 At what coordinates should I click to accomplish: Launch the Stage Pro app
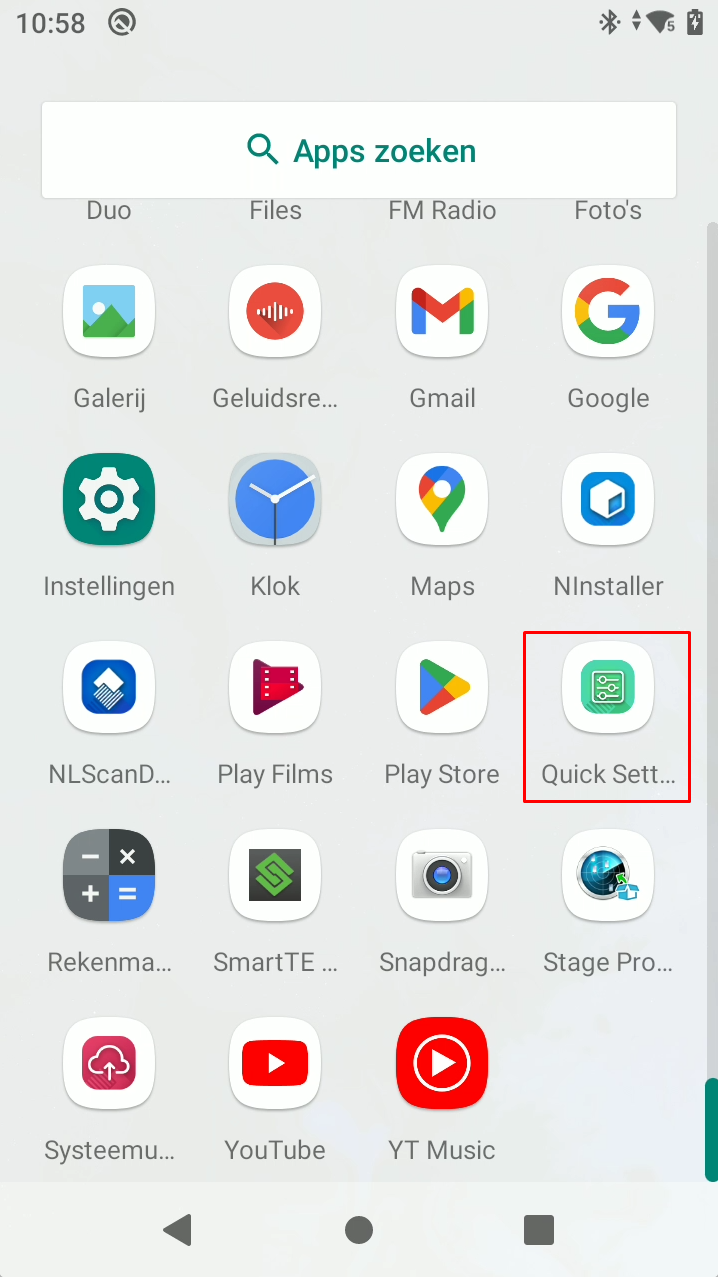click(x=608, y=875)
